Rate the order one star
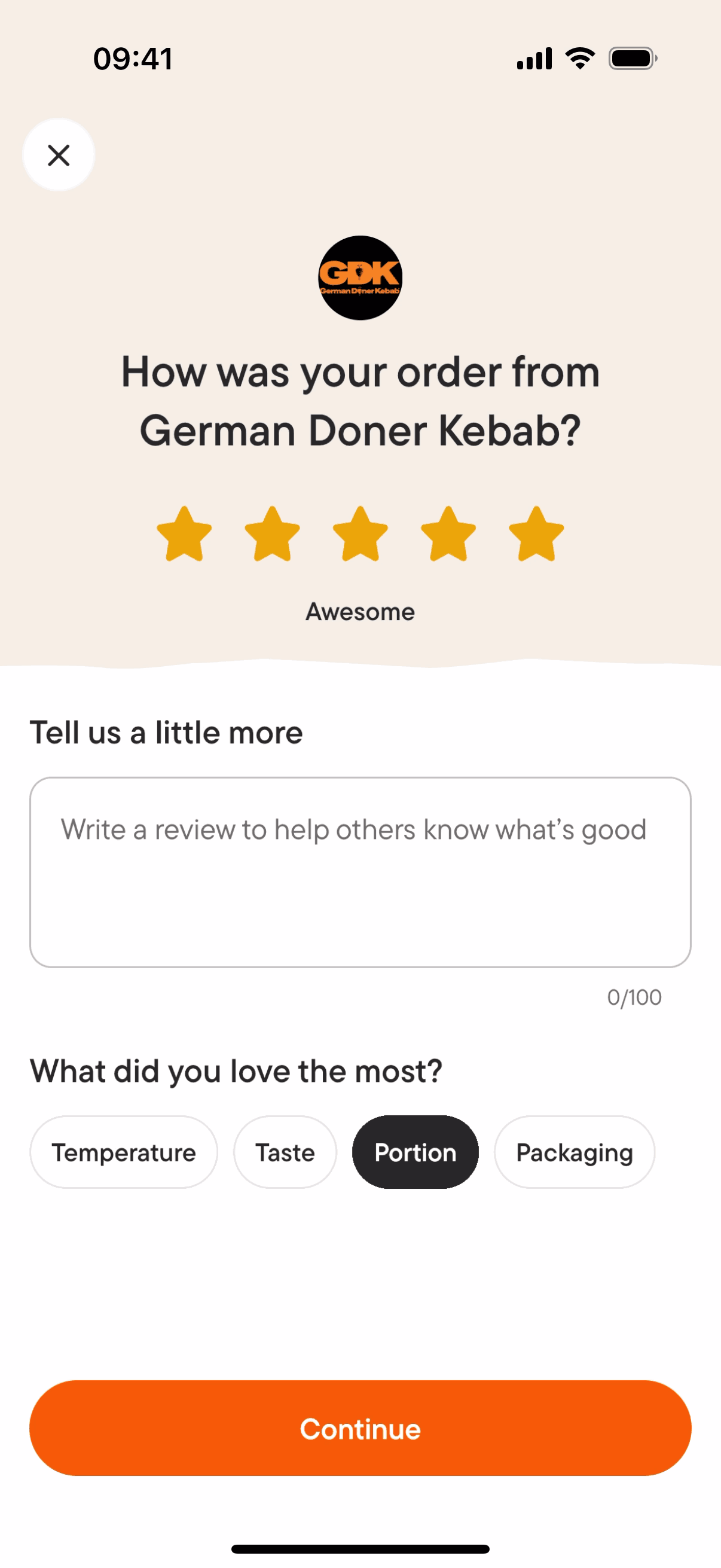 pyautogui.click(x=184, y=534)
